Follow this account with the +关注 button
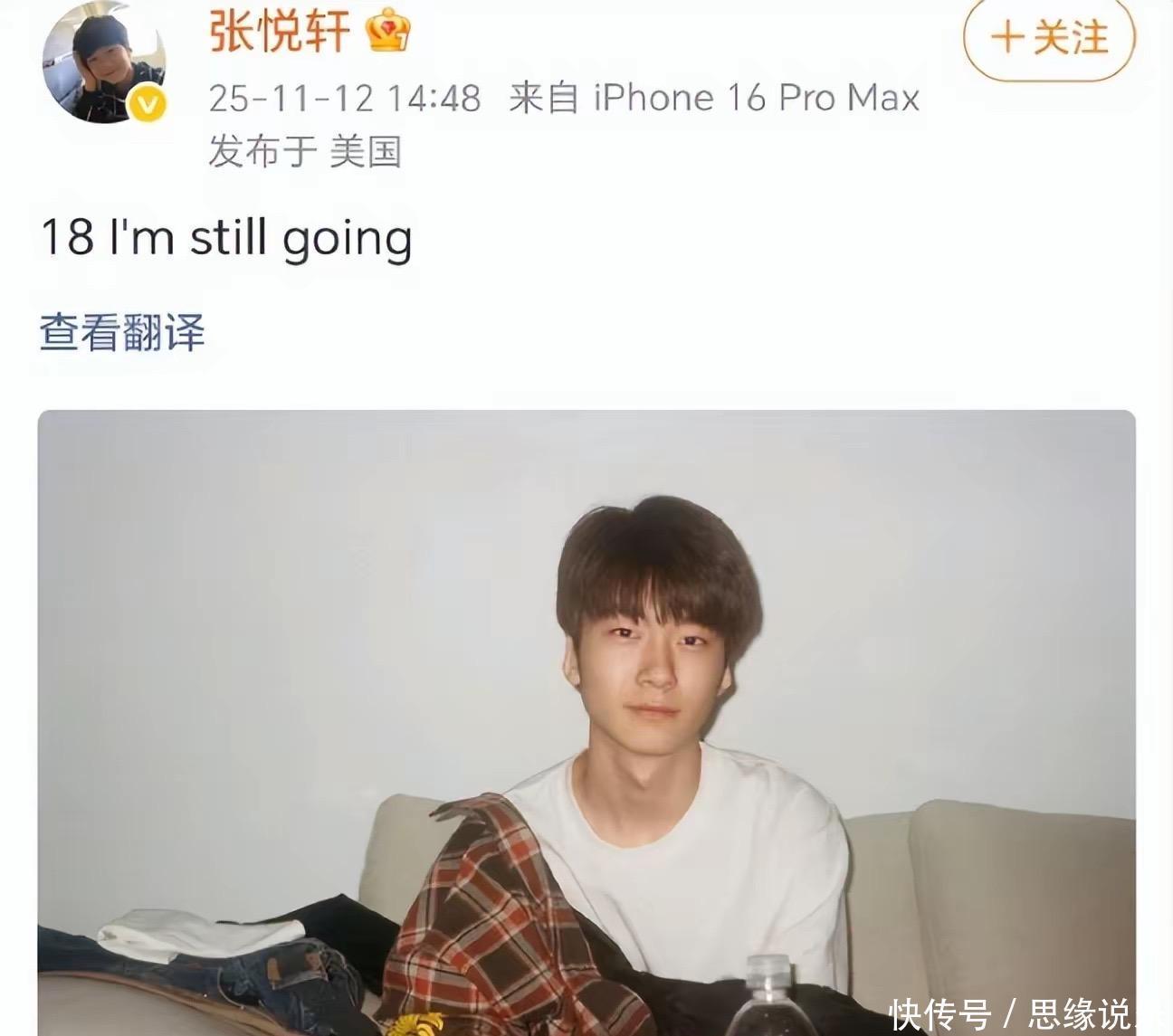The height and width of the screenshot is (1036, 1173). pyautogui.click(x=1049, y=38)
